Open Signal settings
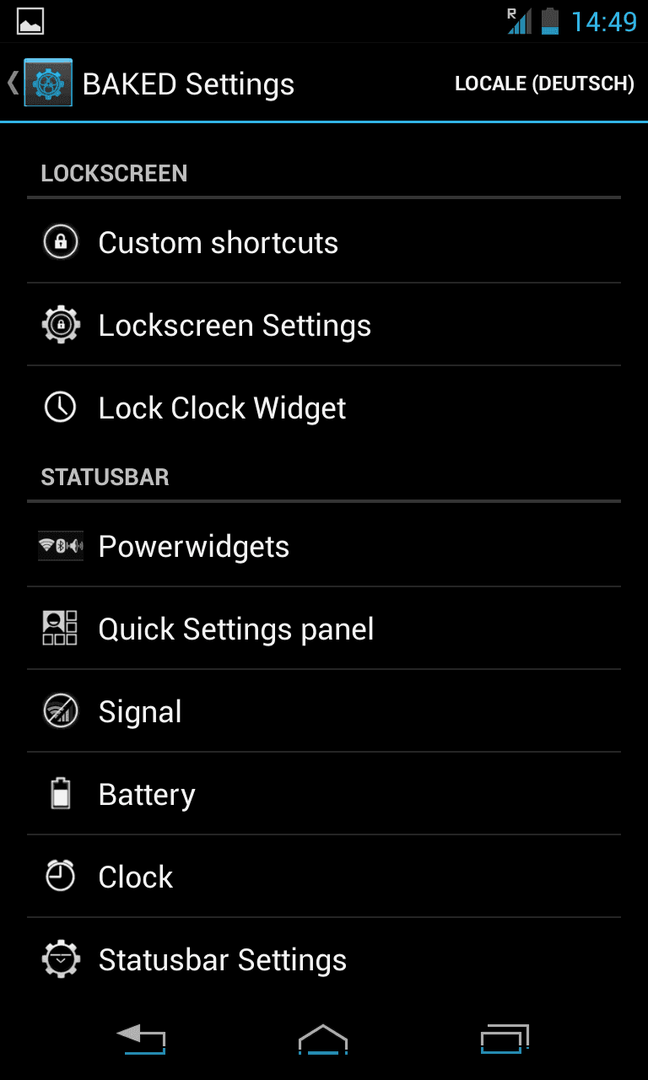 coord(324,711)
